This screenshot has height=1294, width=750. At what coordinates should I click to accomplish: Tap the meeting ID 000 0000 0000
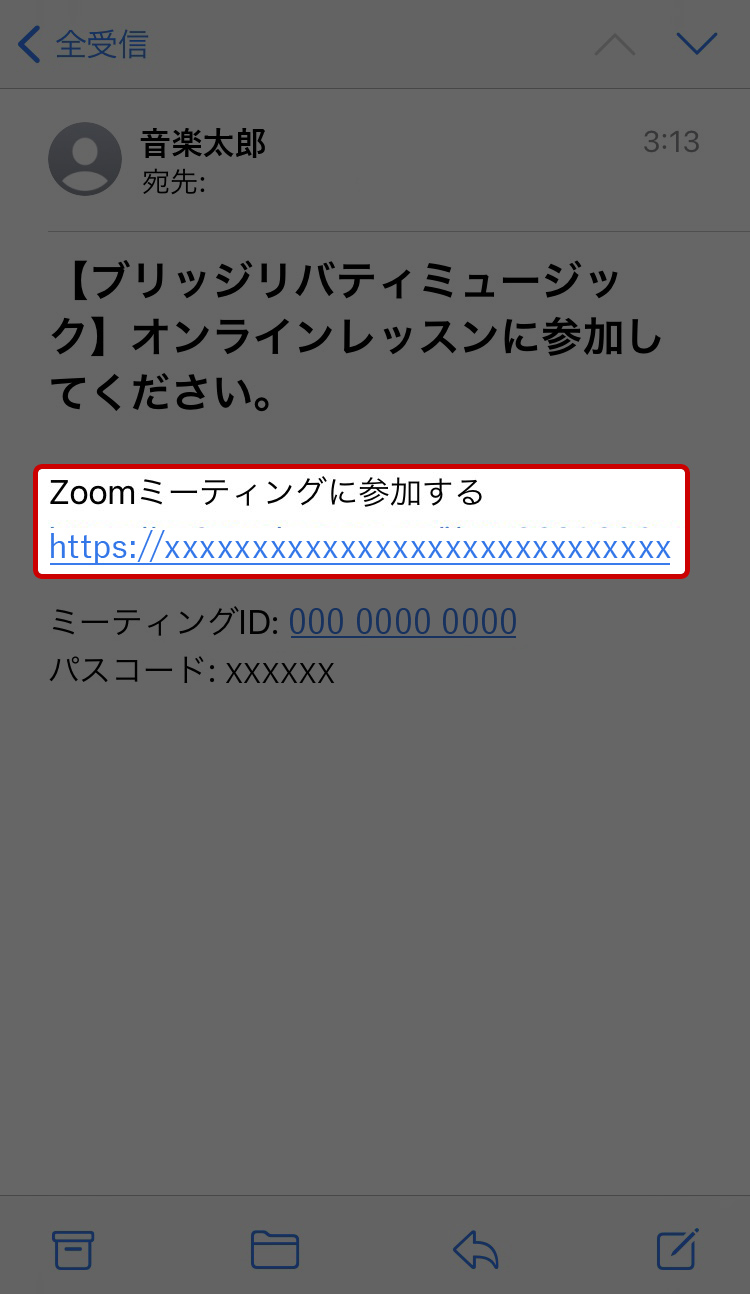[x=403, y=622]
